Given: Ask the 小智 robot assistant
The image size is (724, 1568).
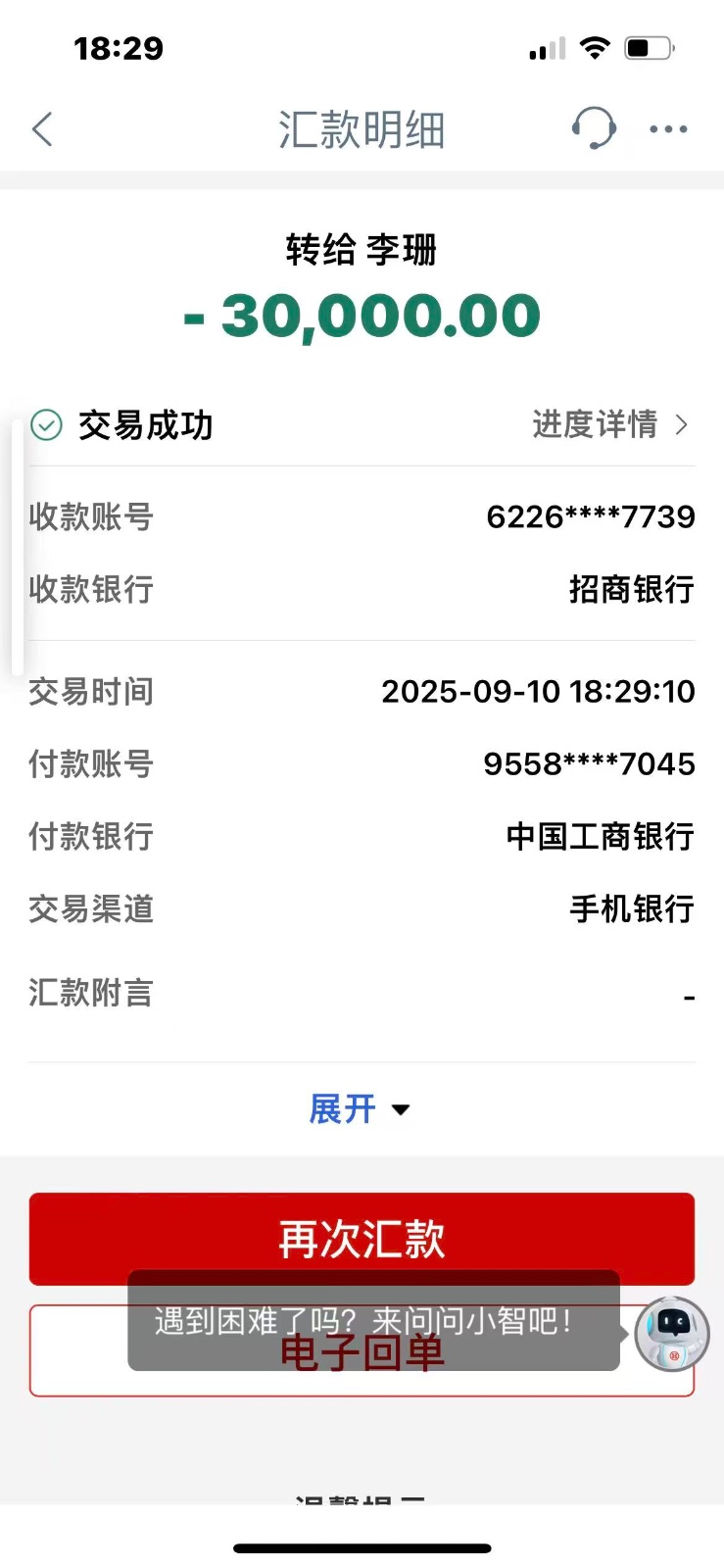Looking at the screenshot, I should [672, 1334].
